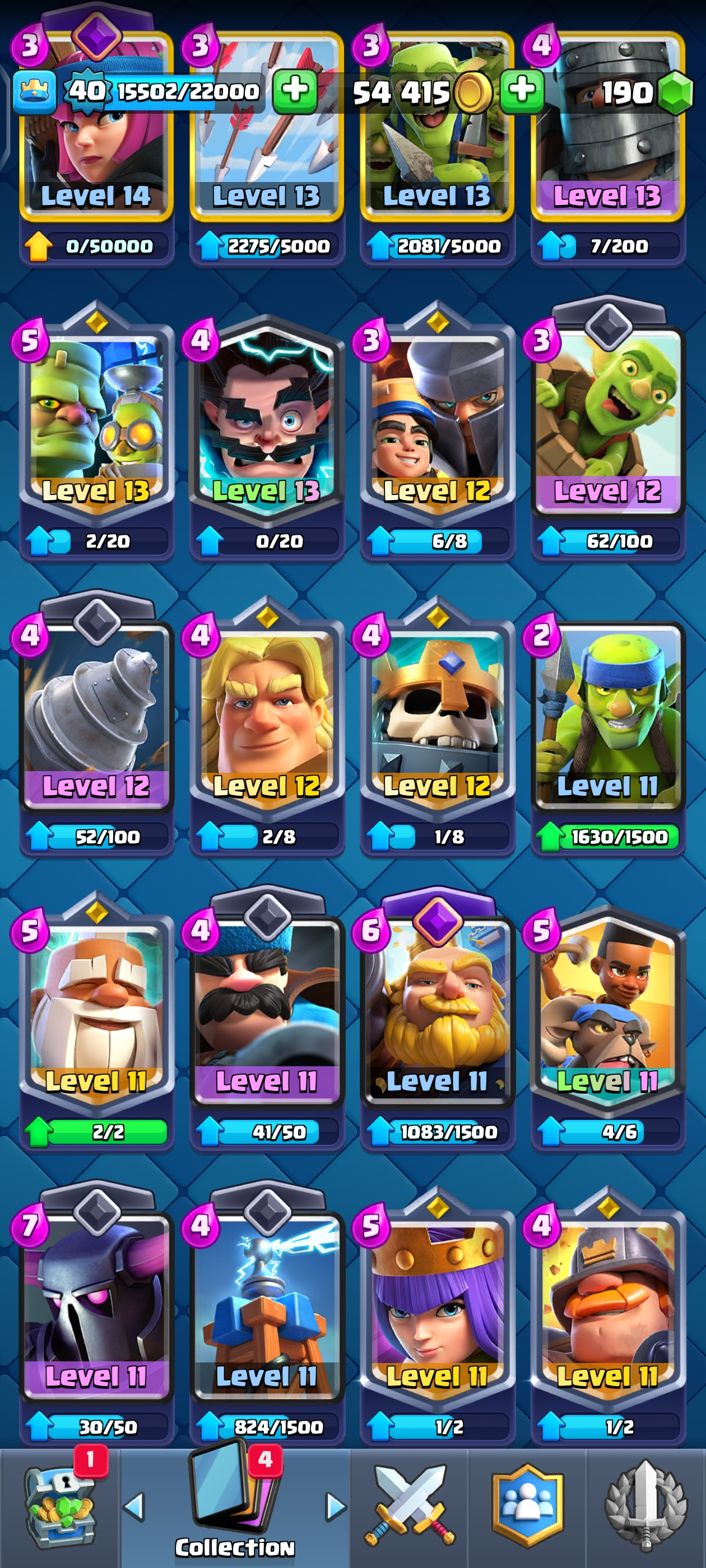Switch to the Battle tab with crossed swords
The height and width of the screenshot is (1568, 706).
click(410, 1506)
